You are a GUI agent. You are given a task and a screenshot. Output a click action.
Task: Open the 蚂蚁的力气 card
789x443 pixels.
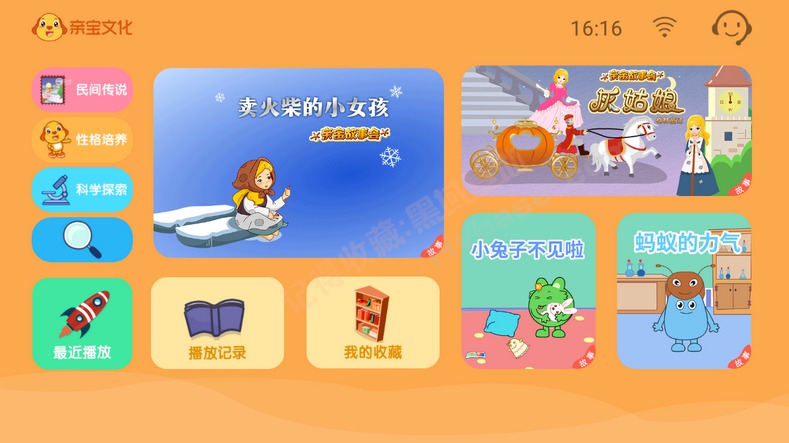click(x=683, y=290)
